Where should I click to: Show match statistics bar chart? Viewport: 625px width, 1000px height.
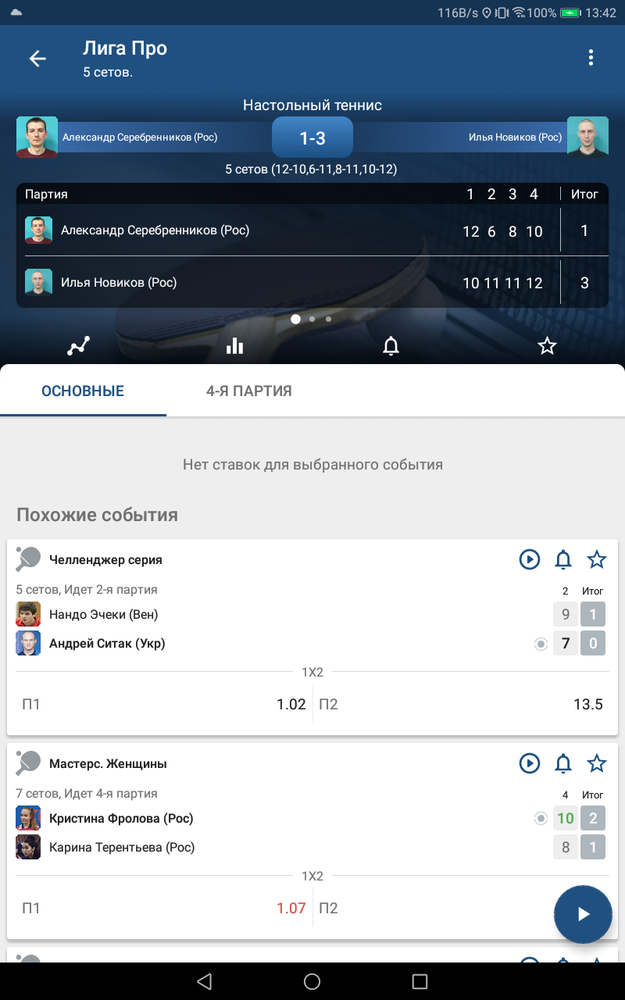pyautogui.click(x=235, y=346)
